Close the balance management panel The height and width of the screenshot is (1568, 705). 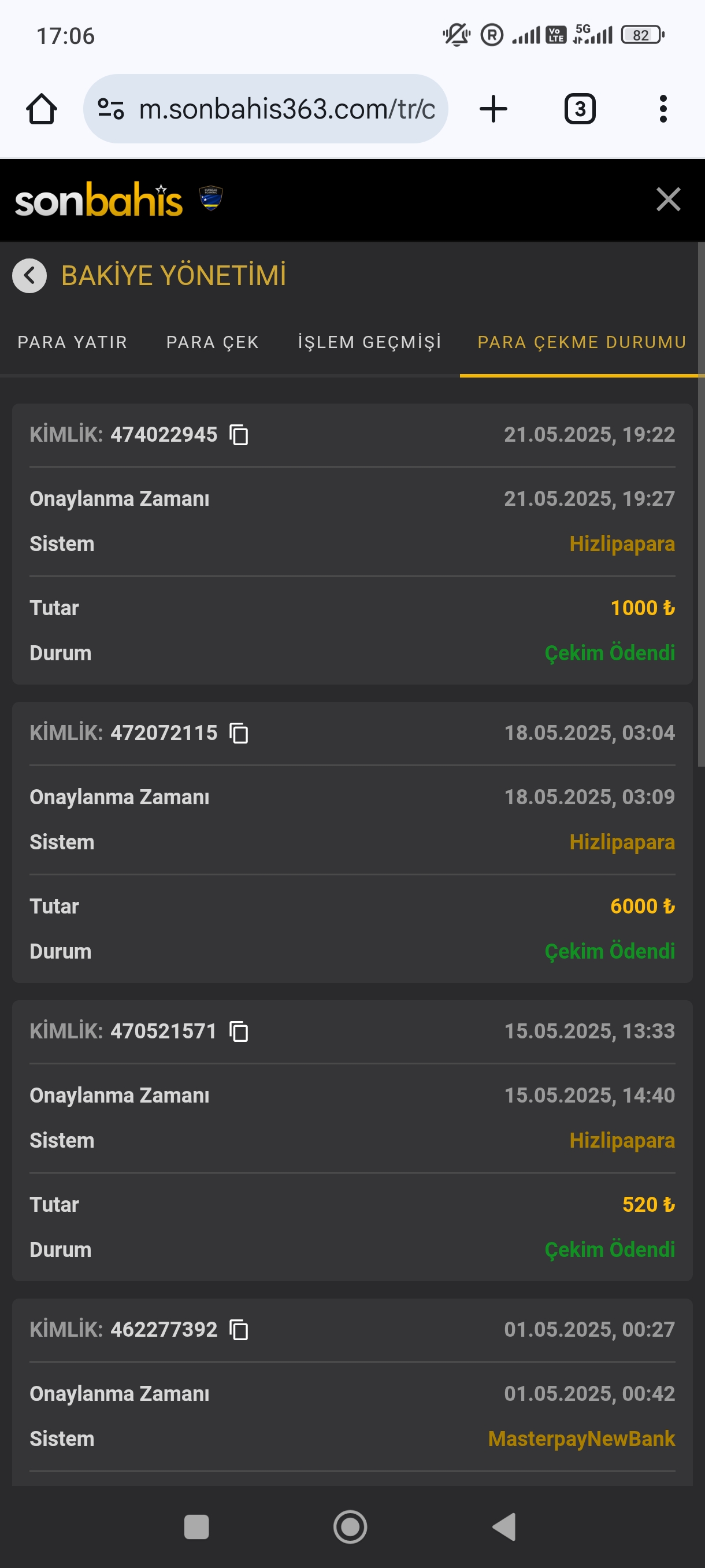point(668,199)
